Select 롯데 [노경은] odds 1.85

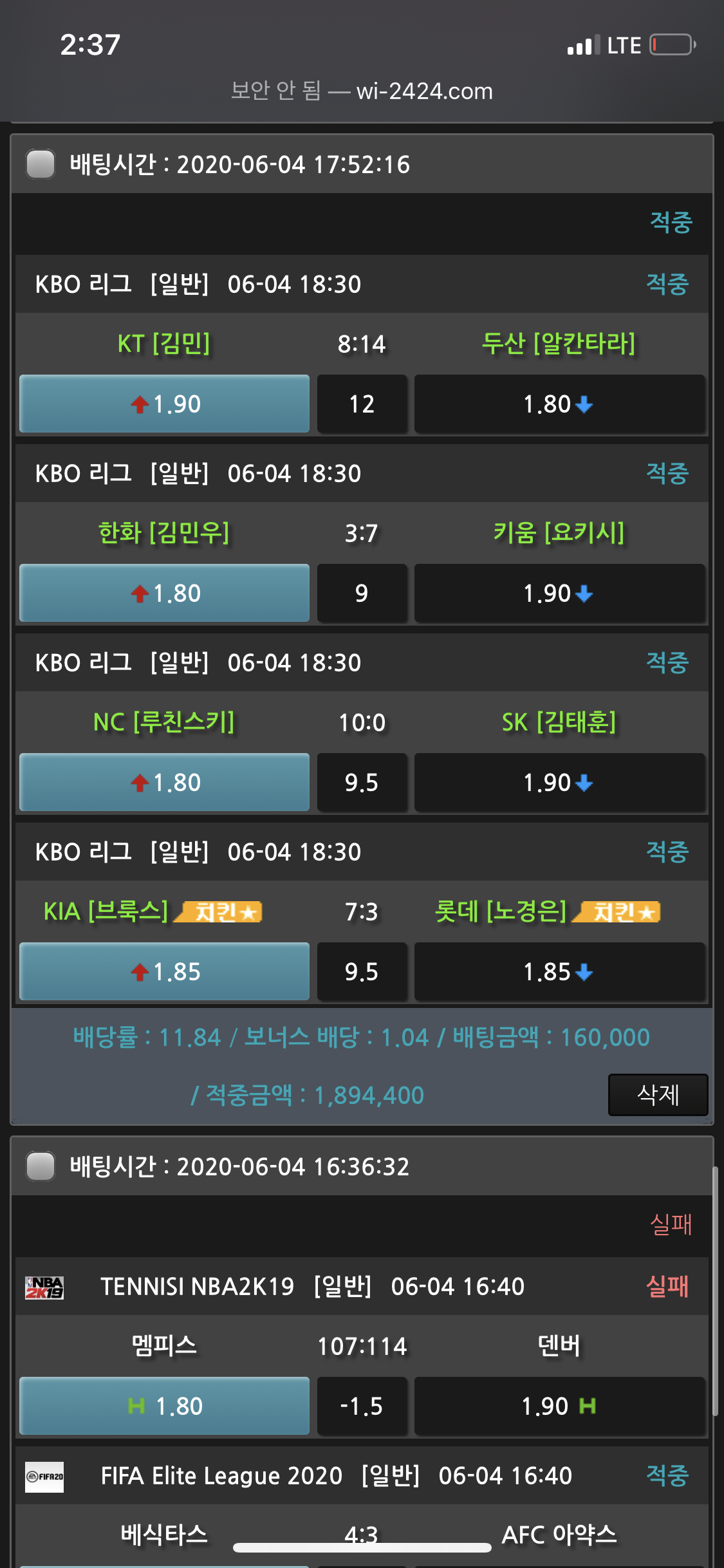click(559, 971)
